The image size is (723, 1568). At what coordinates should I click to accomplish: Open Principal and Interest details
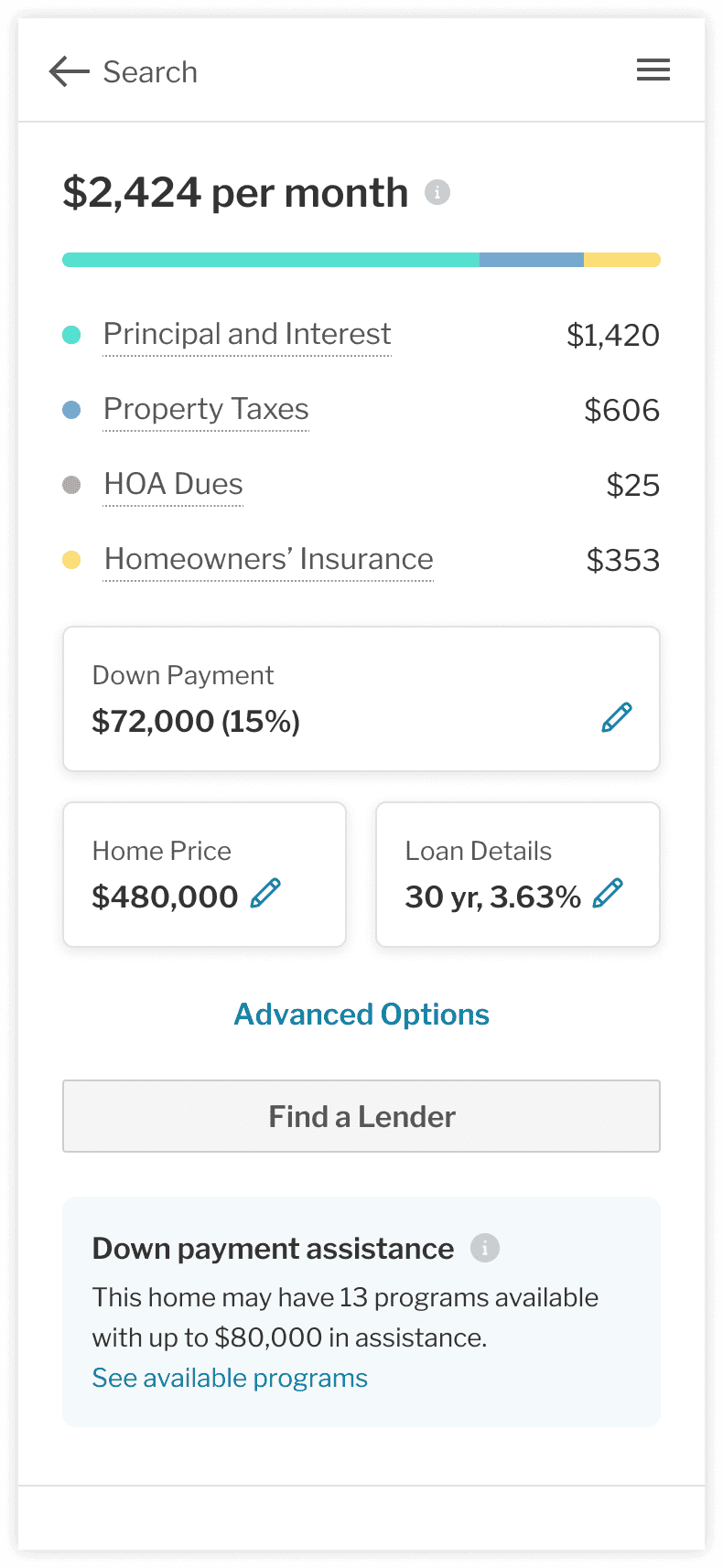click(x=247, y=335)
